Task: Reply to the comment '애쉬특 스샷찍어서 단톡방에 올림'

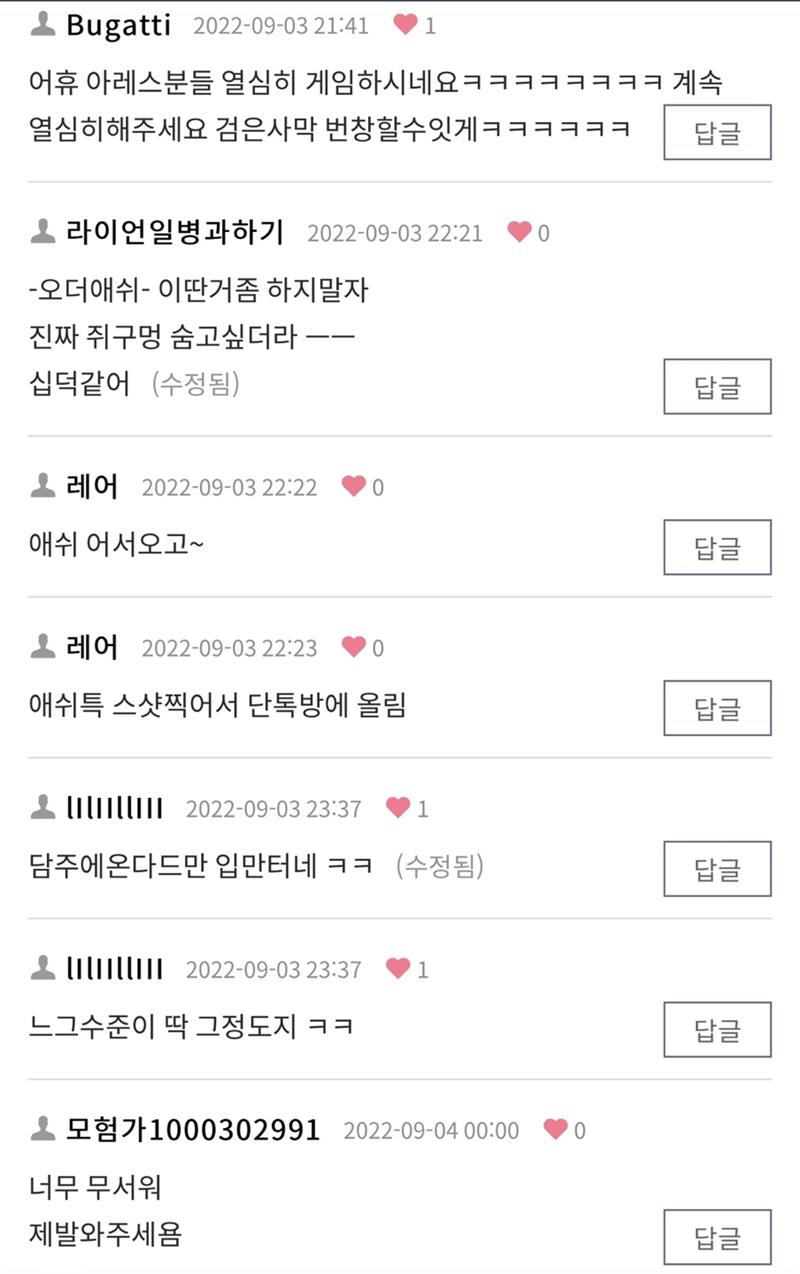Action: [717, 708]
